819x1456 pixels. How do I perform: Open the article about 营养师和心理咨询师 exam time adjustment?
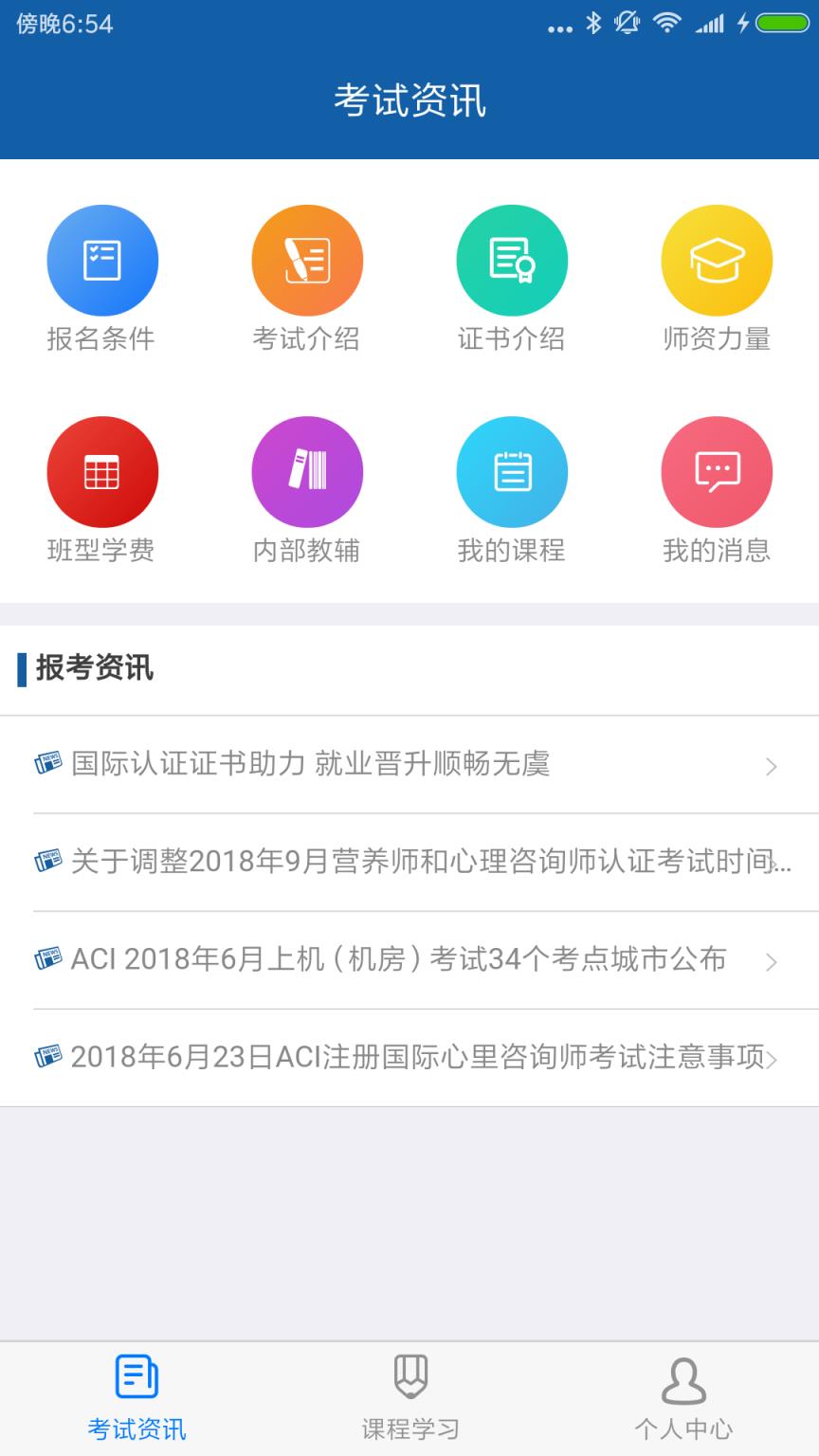point(408,863)
